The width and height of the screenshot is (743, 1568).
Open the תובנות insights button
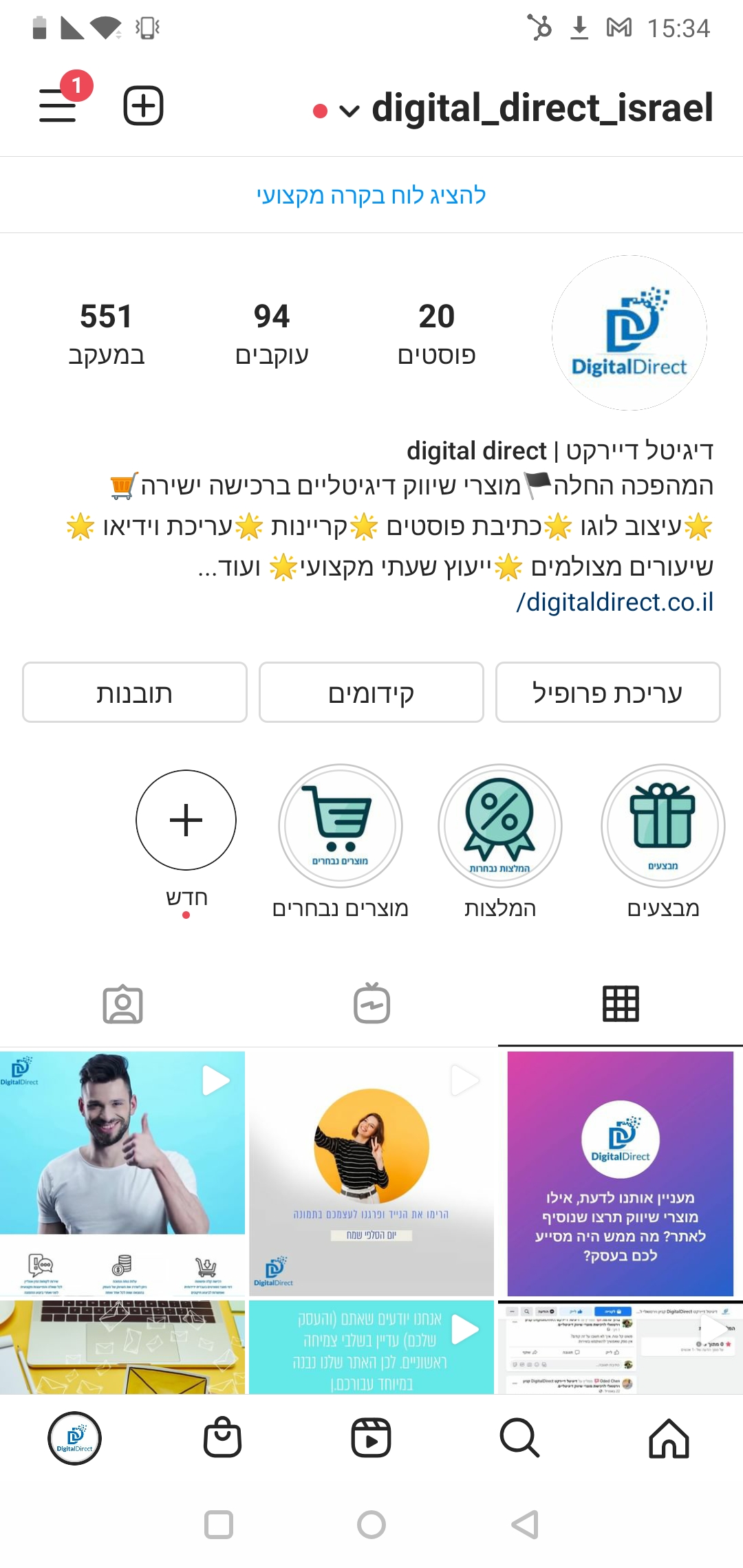pyautogui.click(x=135, y=693)
